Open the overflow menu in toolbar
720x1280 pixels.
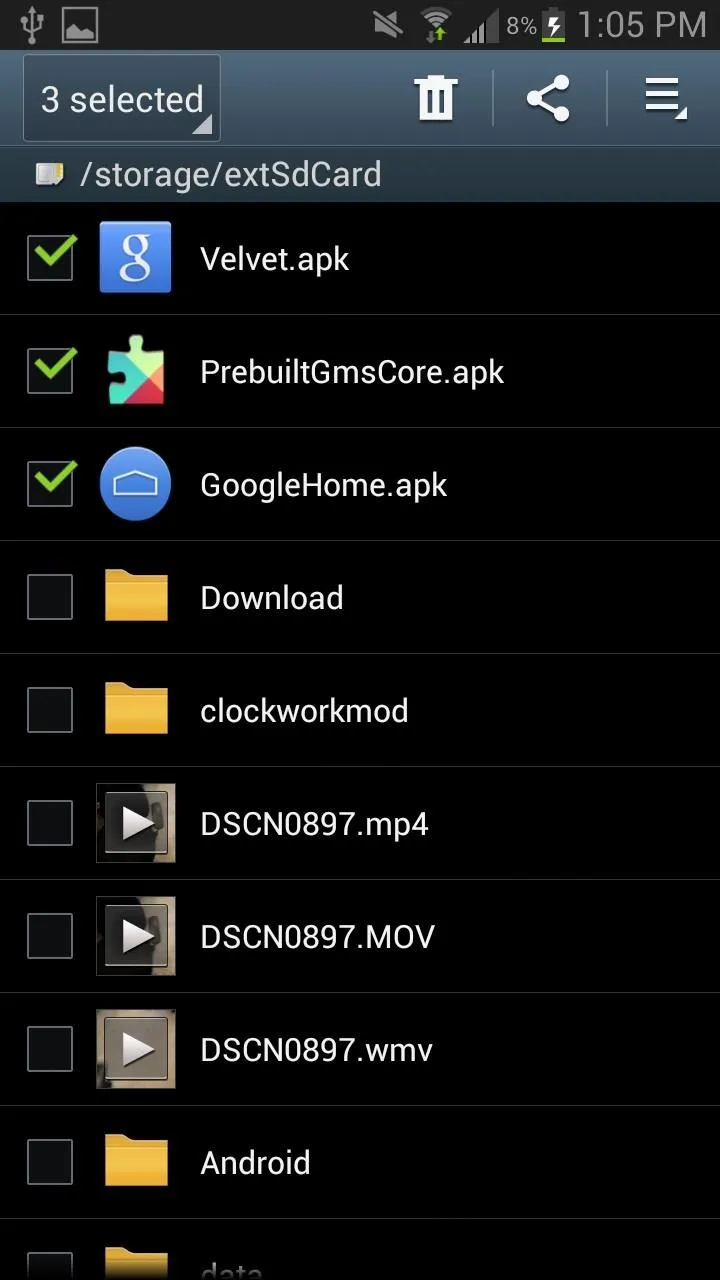(664, 98)
